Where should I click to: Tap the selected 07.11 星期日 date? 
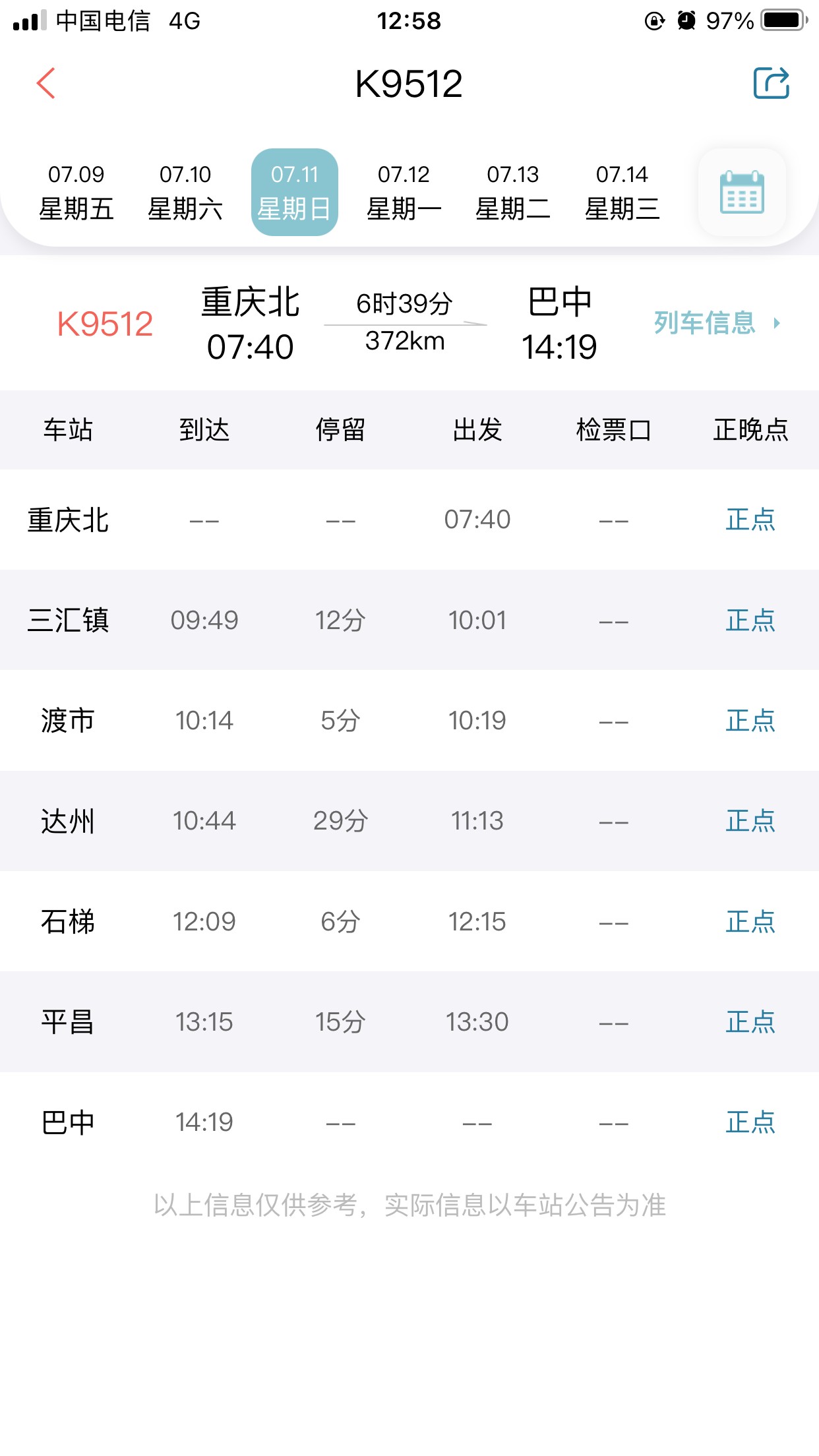click(x=295, y=192)
